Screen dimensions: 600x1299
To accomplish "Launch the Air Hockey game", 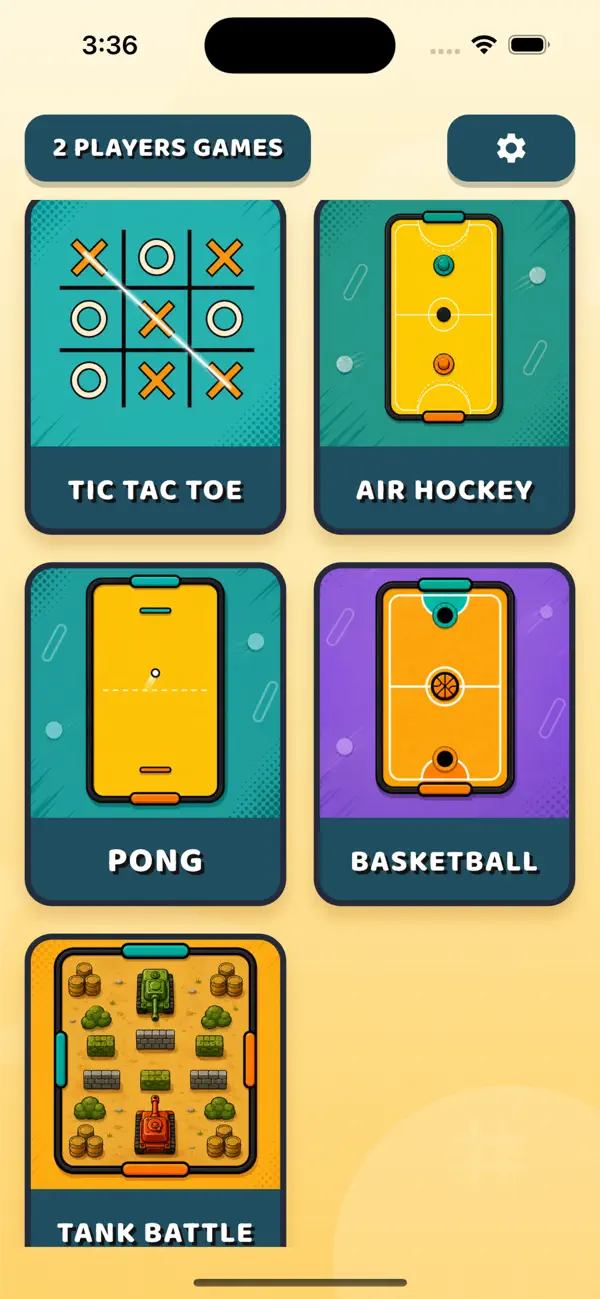I will coord(445,365).
